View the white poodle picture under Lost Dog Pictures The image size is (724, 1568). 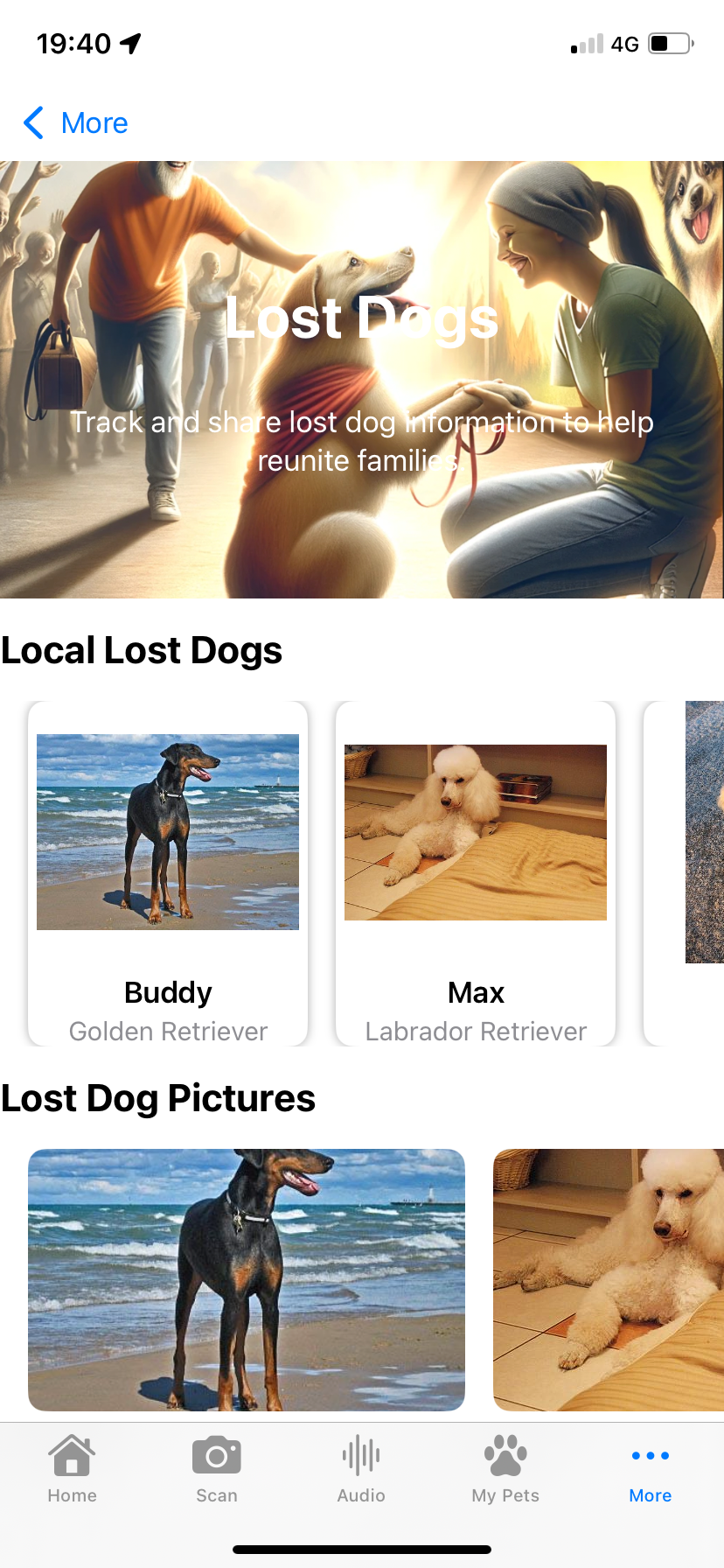[x=609, y=1279]
